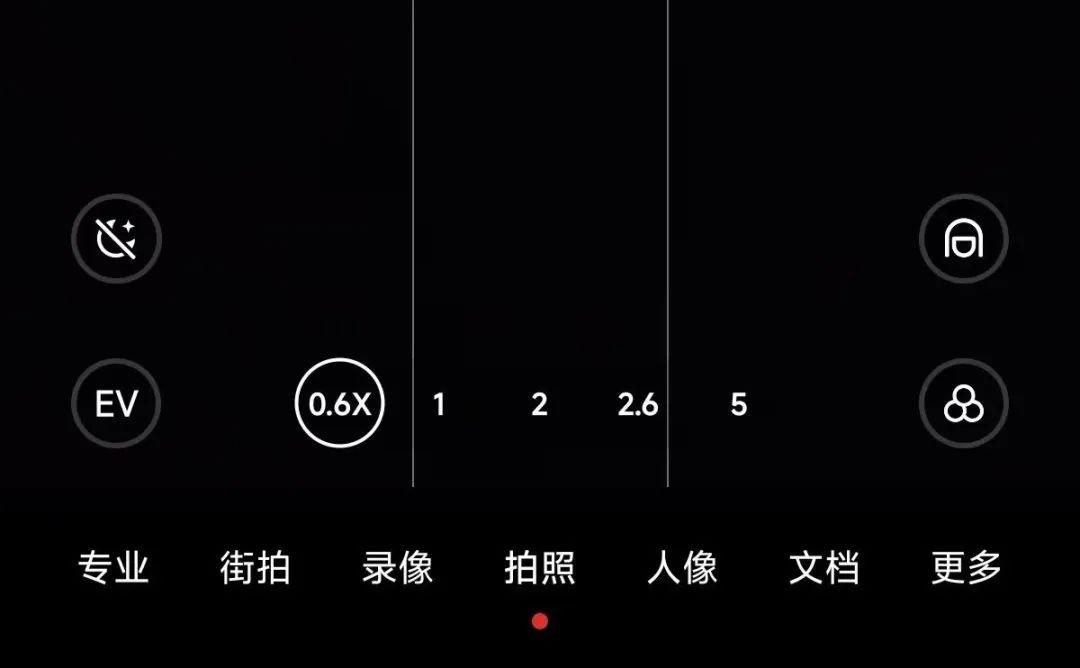
Task: Switch to 街拍 street mode
Action: coord(255,568)
